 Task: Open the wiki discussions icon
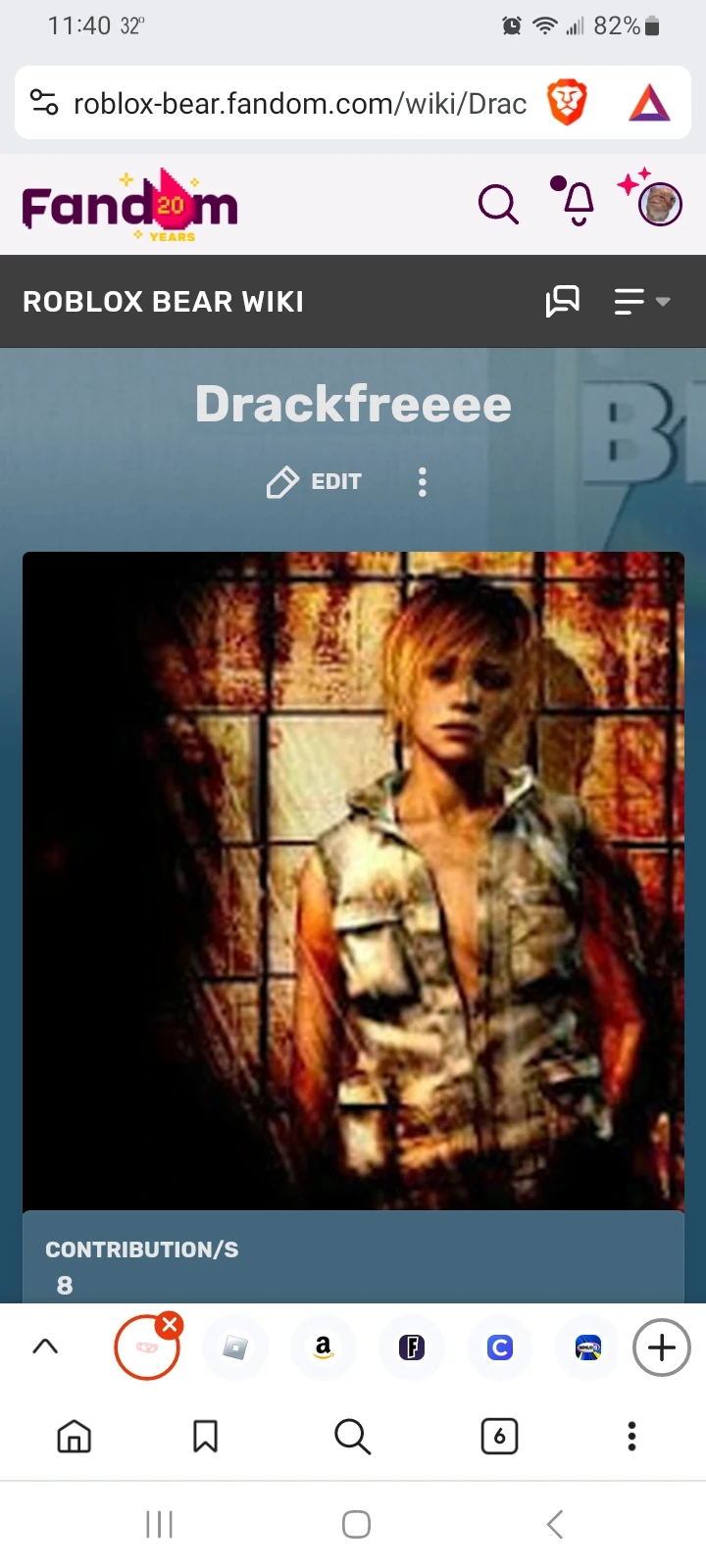(x=563, y=302)
